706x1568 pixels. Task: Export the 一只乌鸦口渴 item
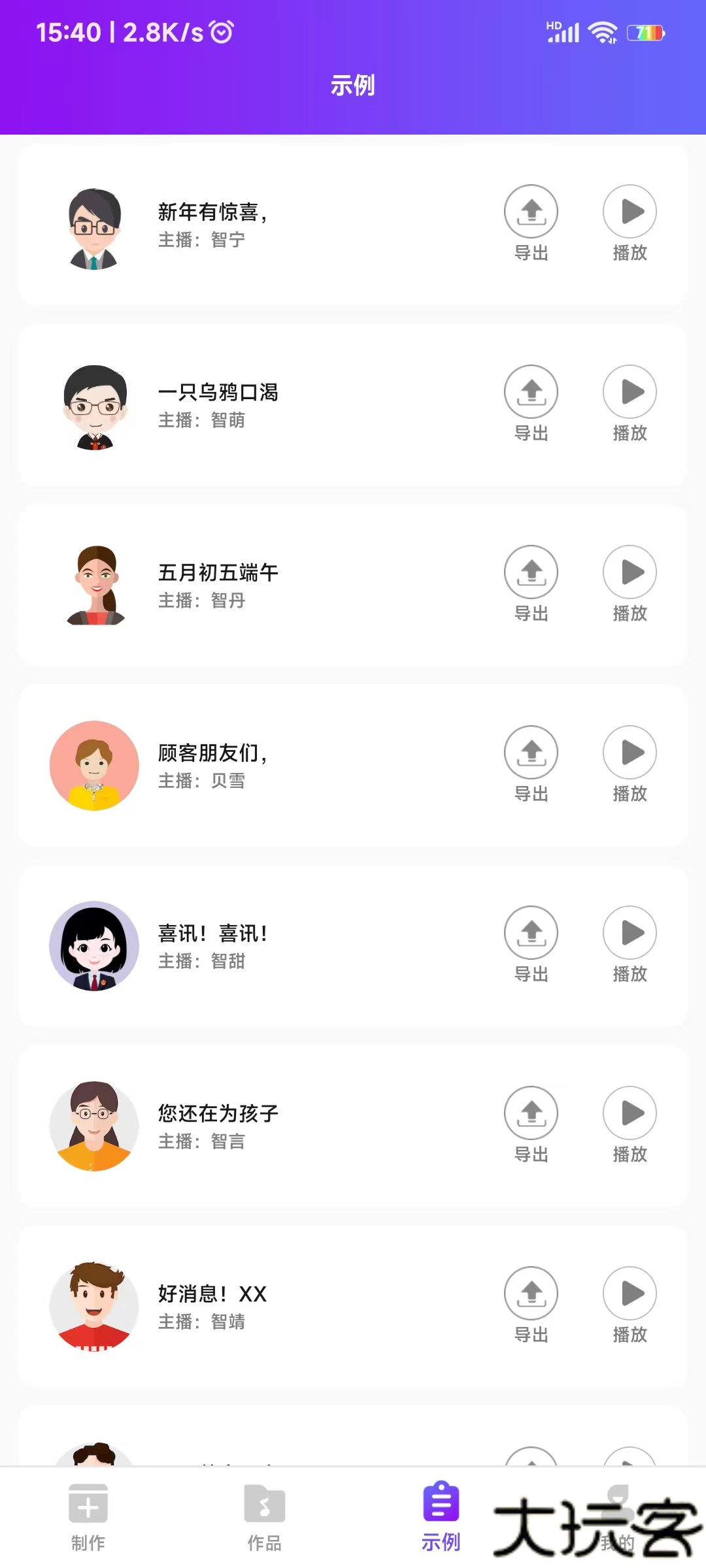click(x=531, y=392)
